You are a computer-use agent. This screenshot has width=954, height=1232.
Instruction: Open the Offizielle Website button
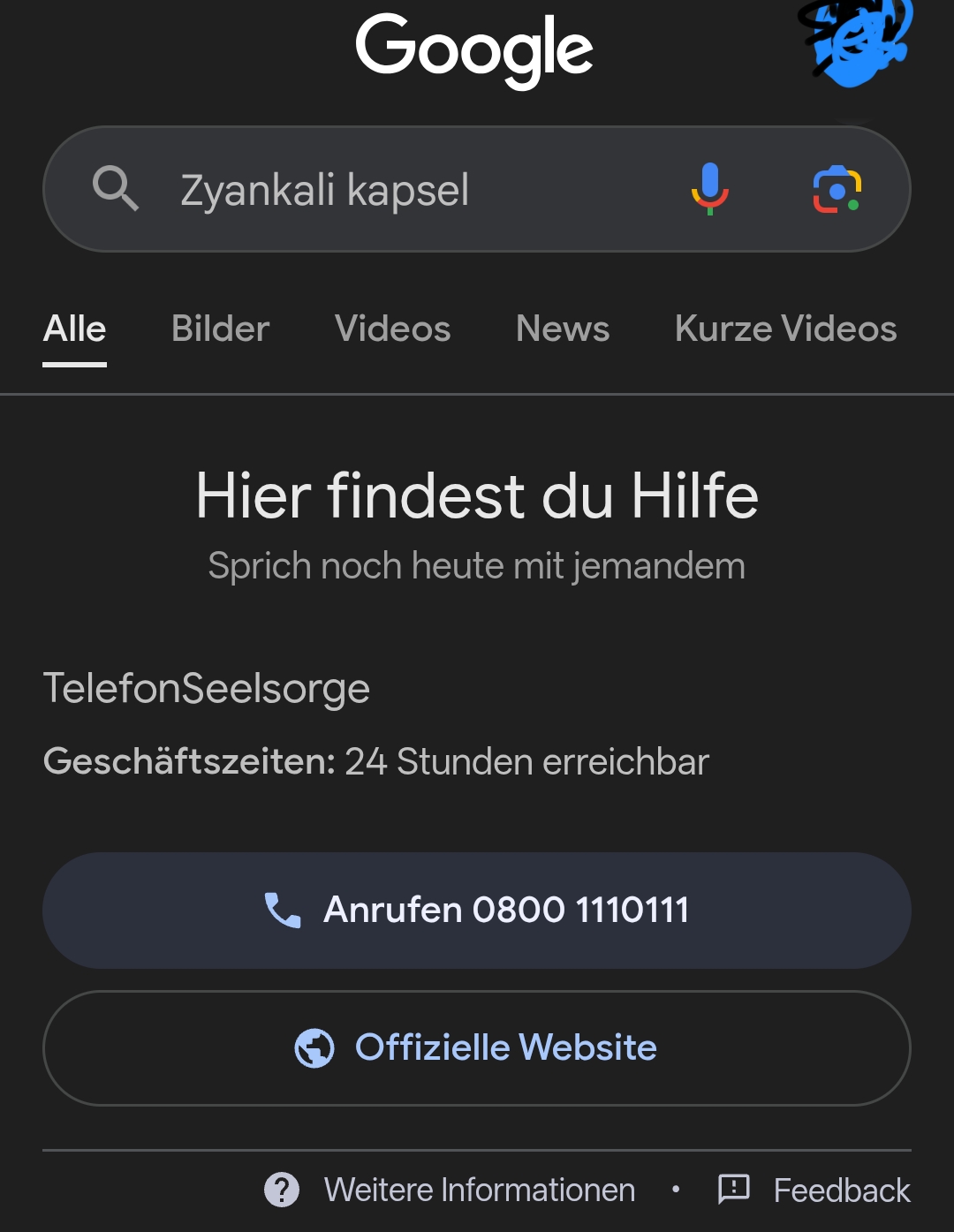(477, 1047)
